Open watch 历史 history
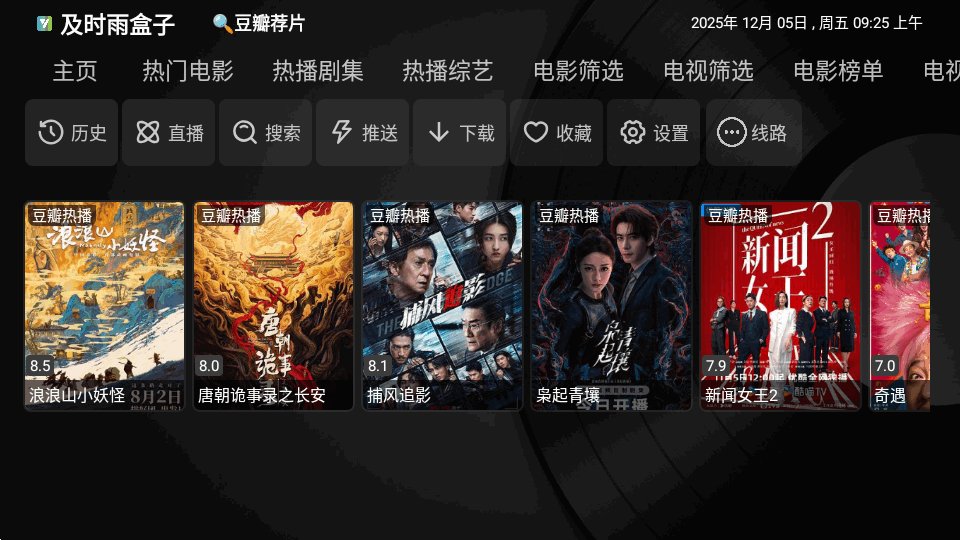 [x=72, y=132]
